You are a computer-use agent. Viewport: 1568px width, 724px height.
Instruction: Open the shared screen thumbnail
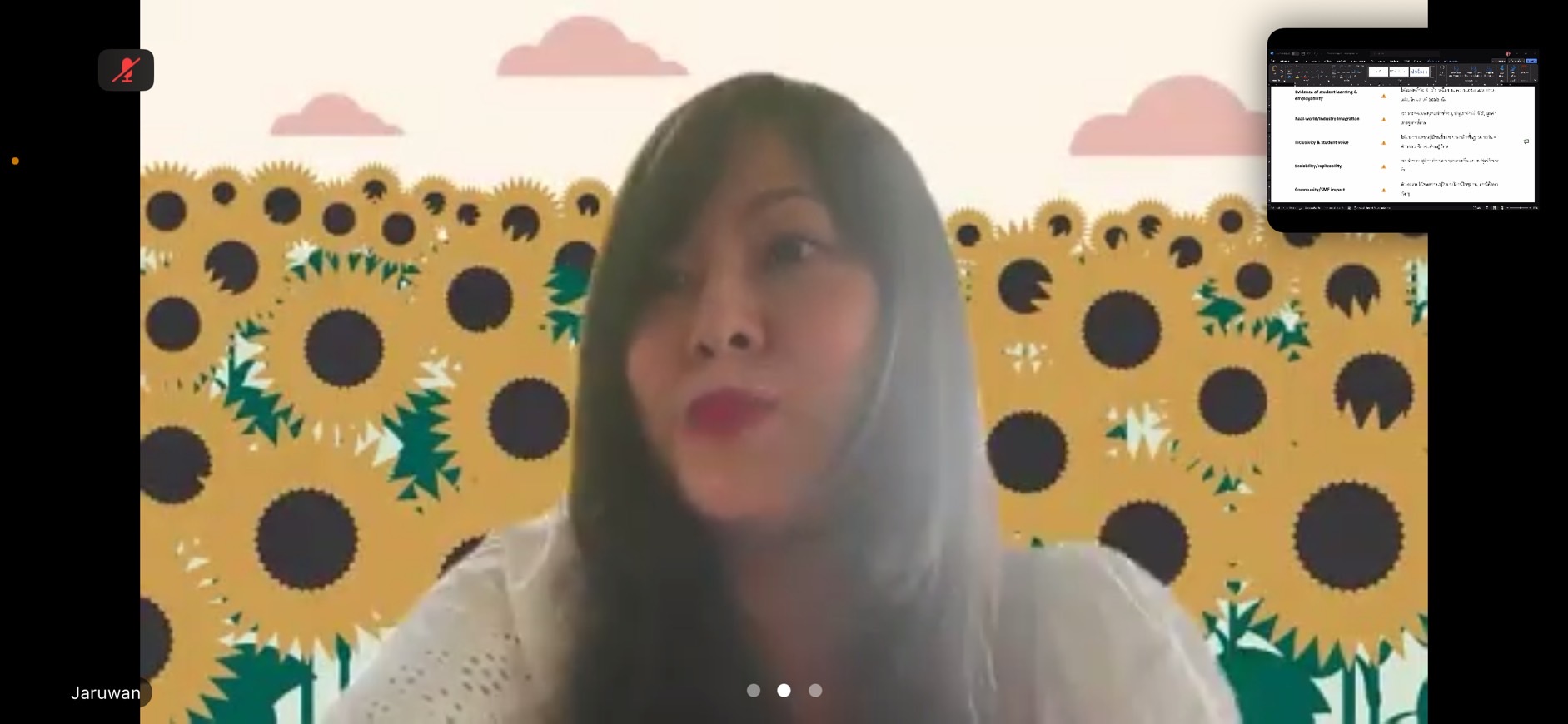coord(1402,131)
